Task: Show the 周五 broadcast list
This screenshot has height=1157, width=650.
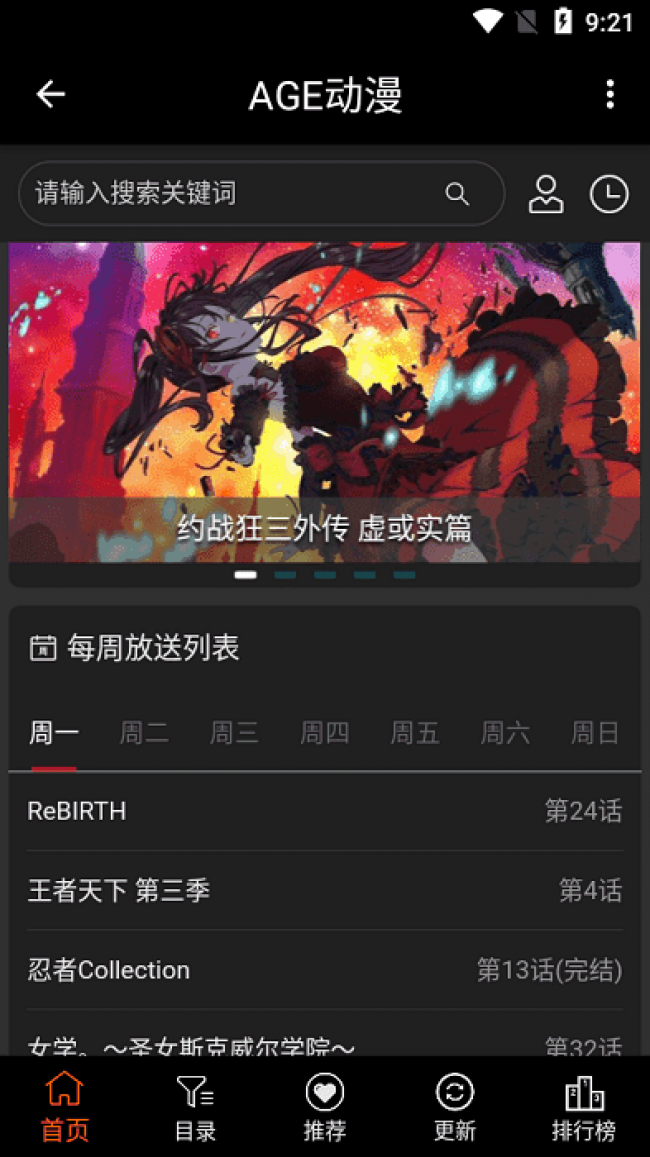Action: pos(415,733)
